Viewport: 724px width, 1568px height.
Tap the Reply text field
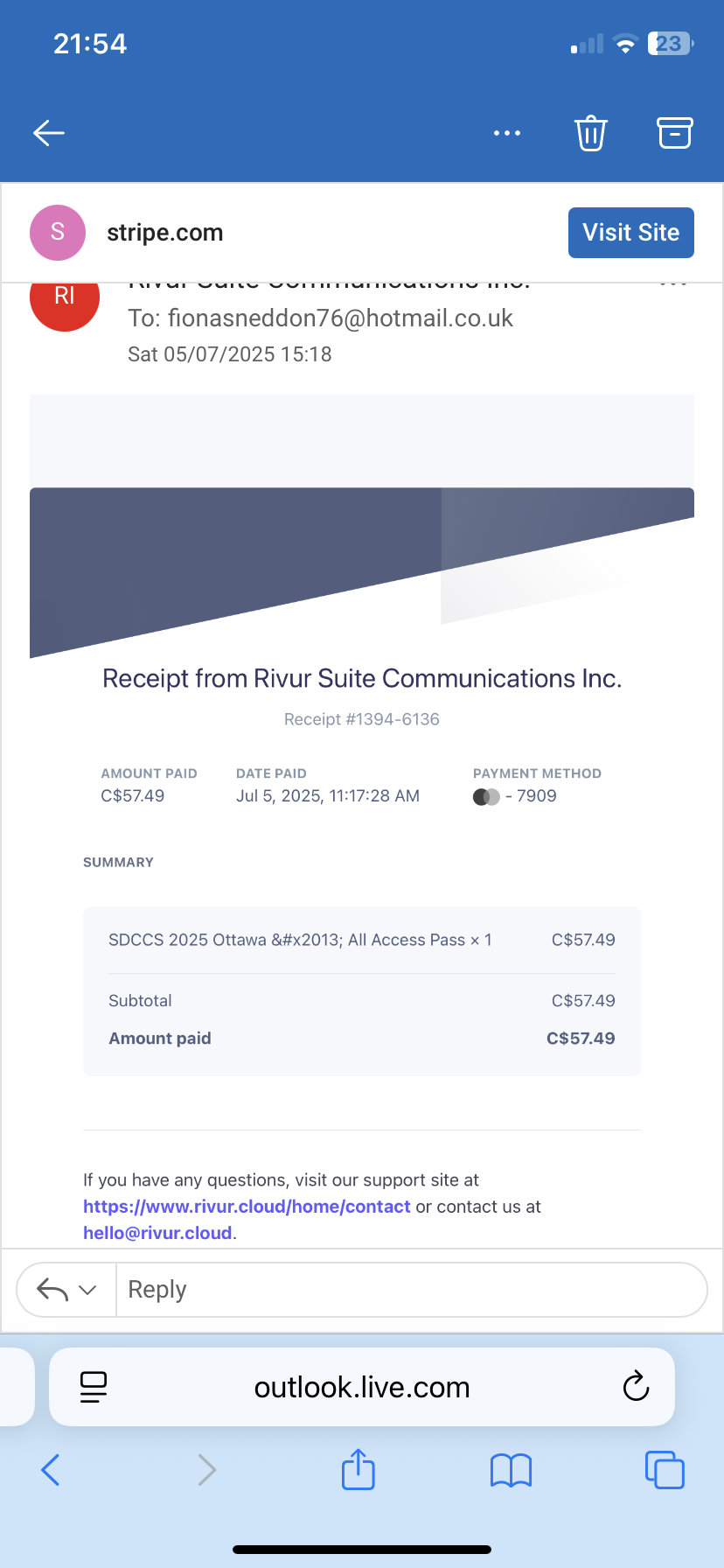(411, 1290)
